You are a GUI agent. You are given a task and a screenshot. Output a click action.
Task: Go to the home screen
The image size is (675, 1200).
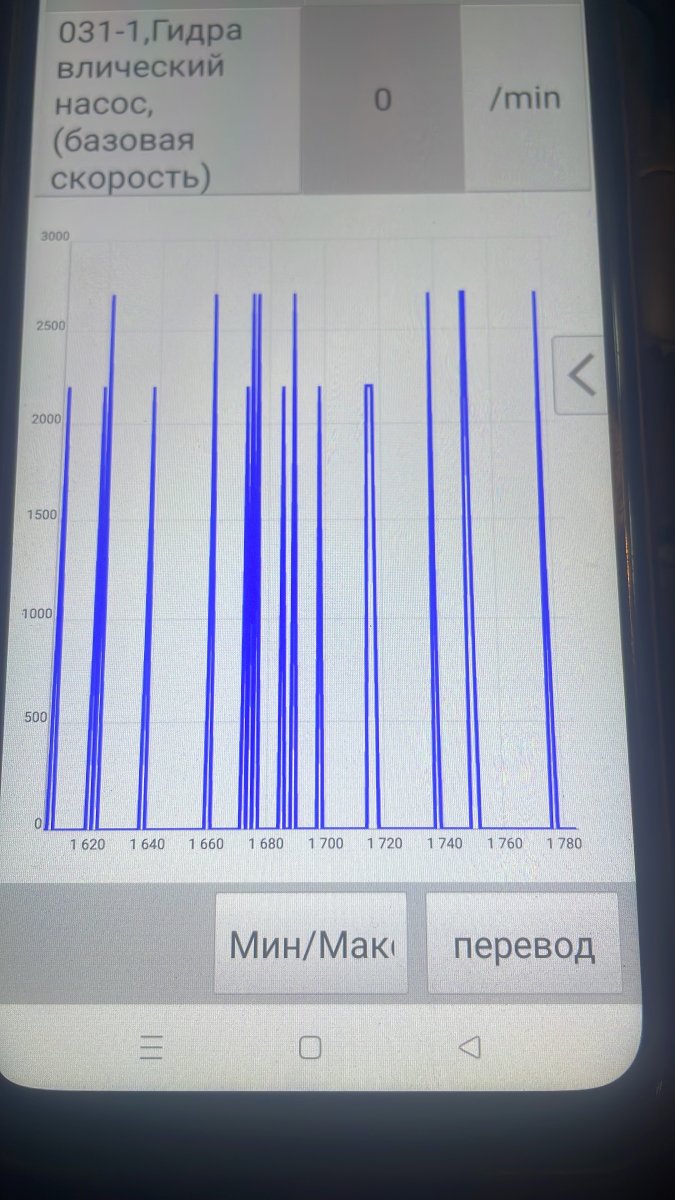[310, 1047]
